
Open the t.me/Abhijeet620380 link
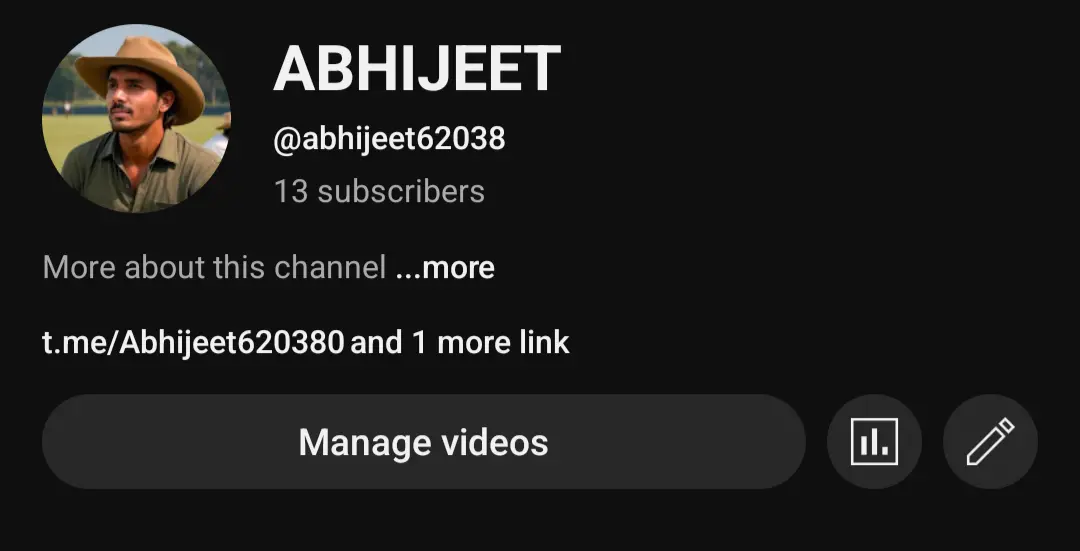(x=193, y=343)
